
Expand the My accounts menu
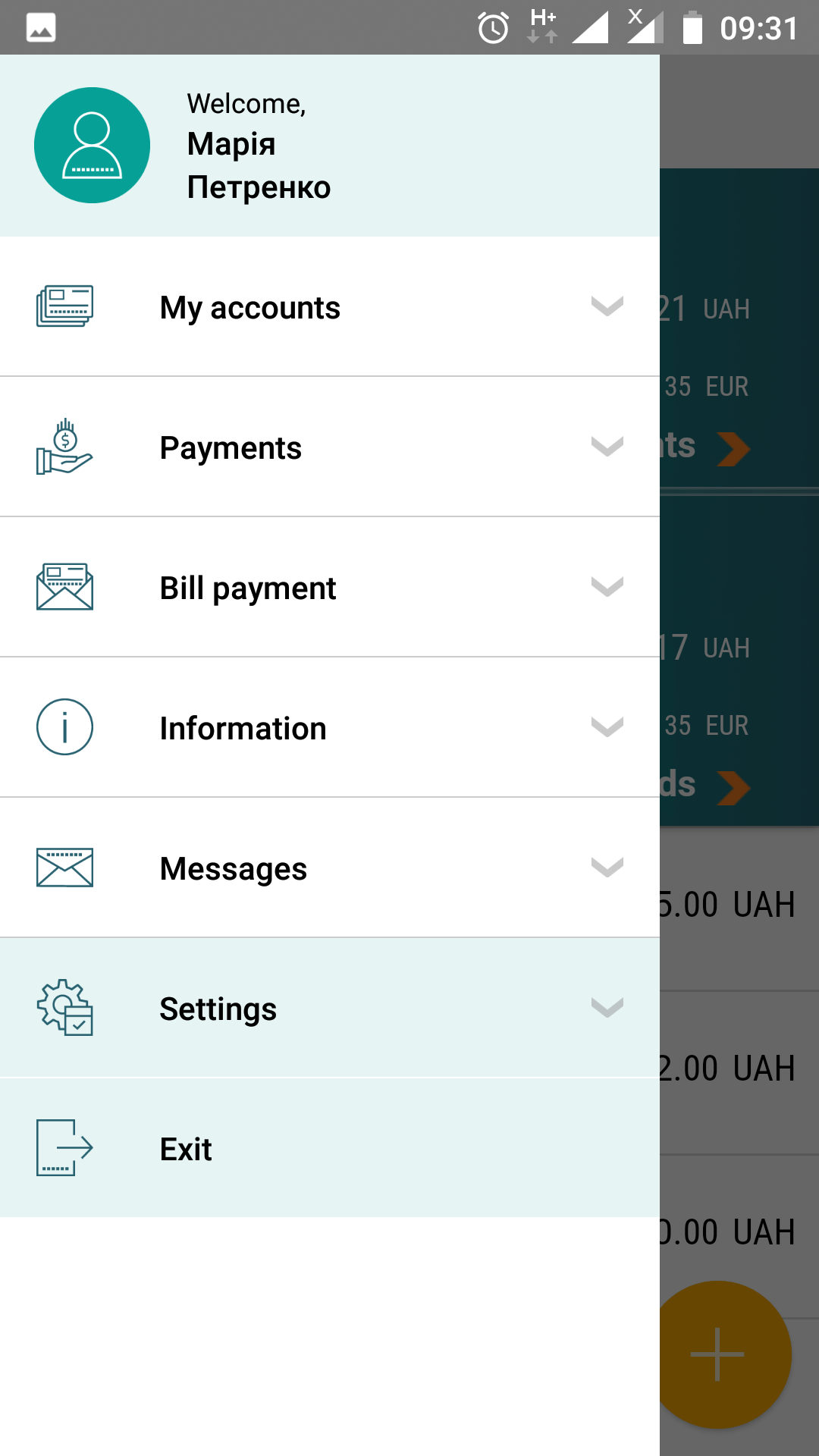coord(607,306)
